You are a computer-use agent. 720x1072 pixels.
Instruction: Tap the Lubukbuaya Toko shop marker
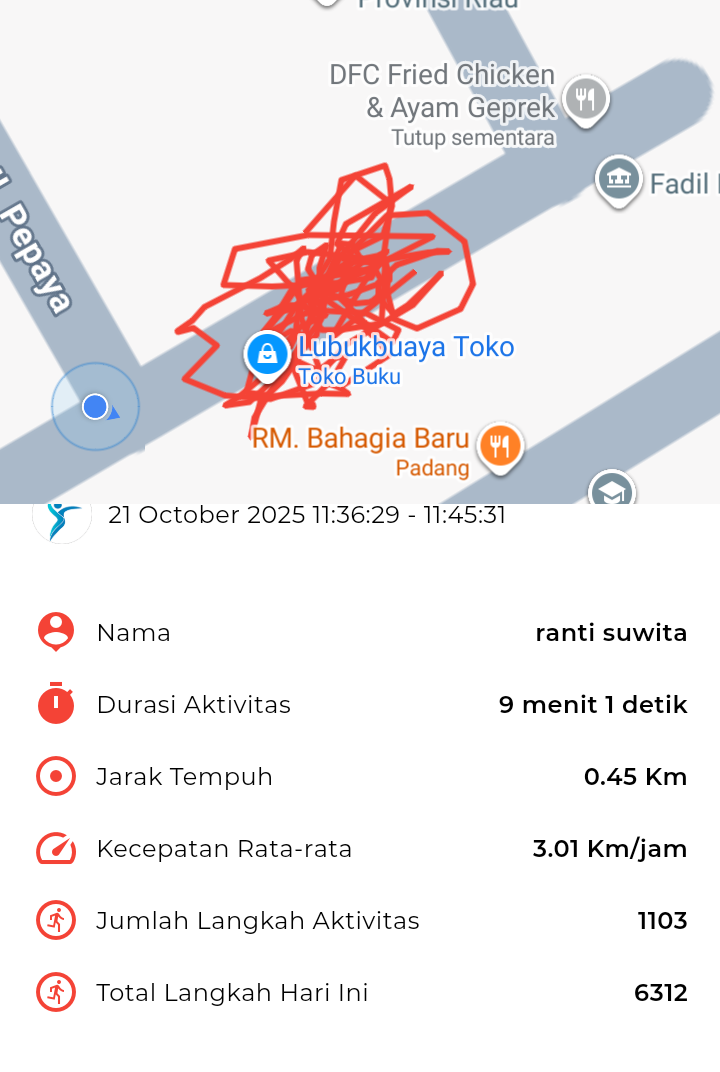(x=267, y=353)
